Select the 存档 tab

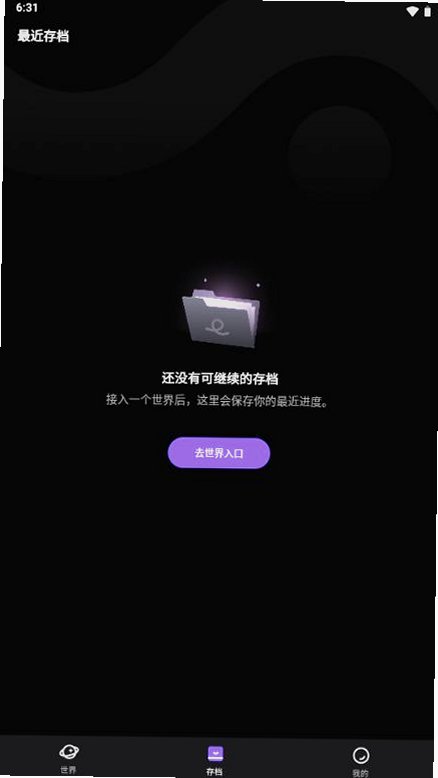[x=214, y=759]
